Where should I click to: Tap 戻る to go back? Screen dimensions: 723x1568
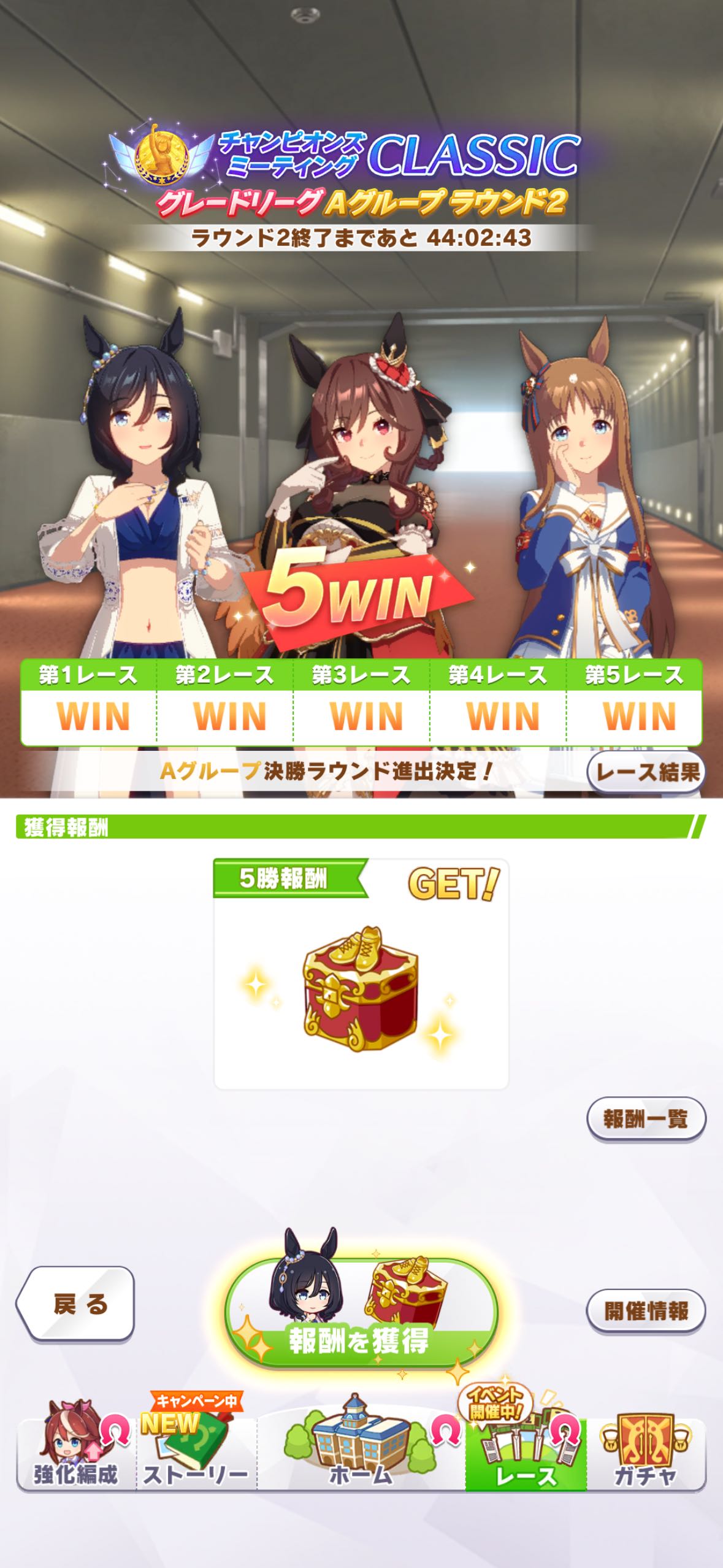pyautogui.click(x=75, y=1304)
